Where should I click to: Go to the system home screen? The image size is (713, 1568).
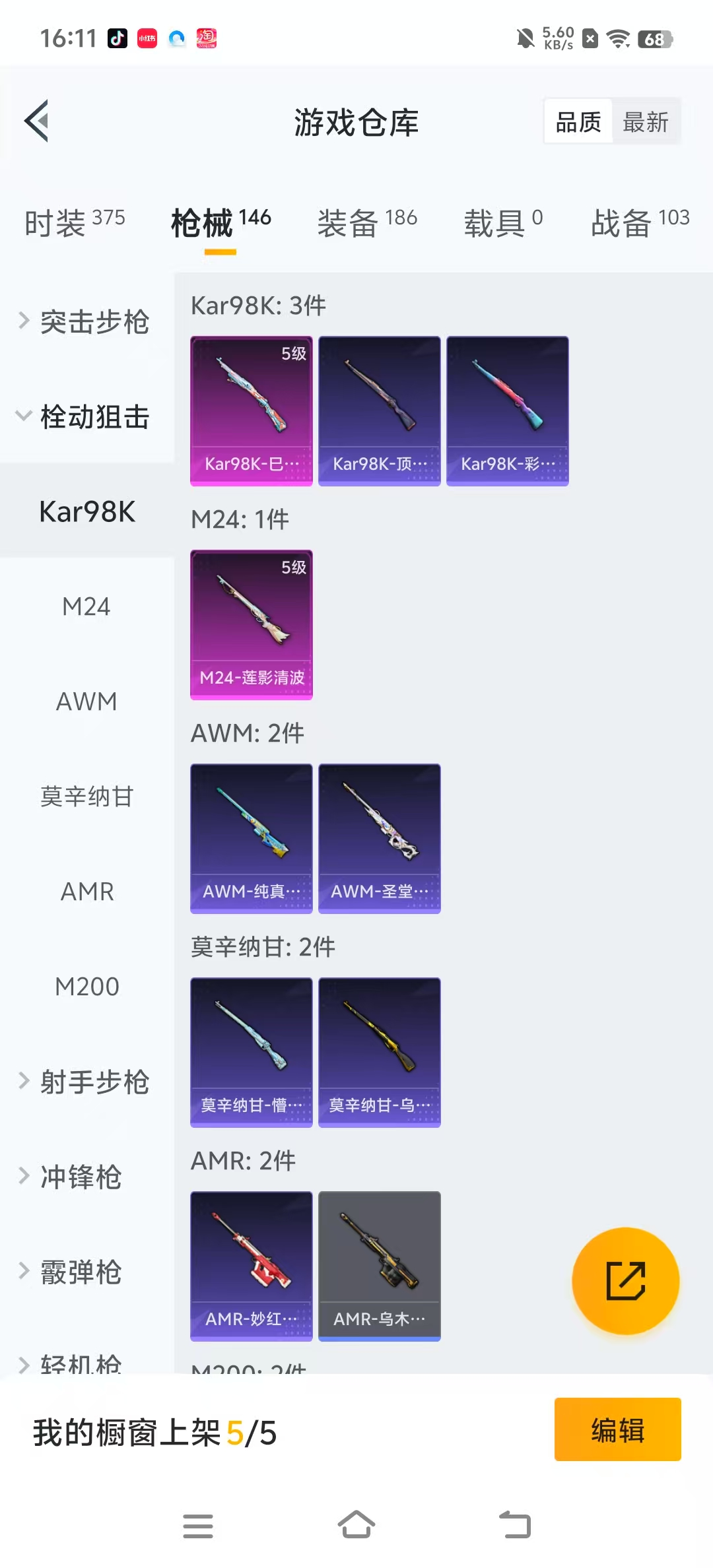(356, 1525)
